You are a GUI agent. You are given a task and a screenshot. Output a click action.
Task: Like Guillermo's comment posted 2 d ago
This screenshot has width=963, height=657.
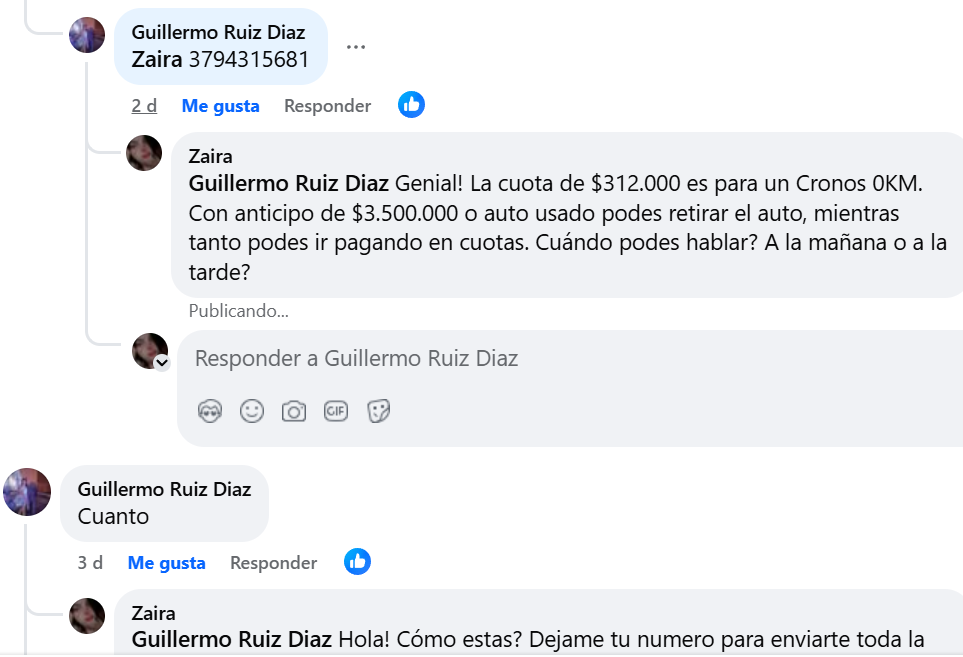[220, 106]
